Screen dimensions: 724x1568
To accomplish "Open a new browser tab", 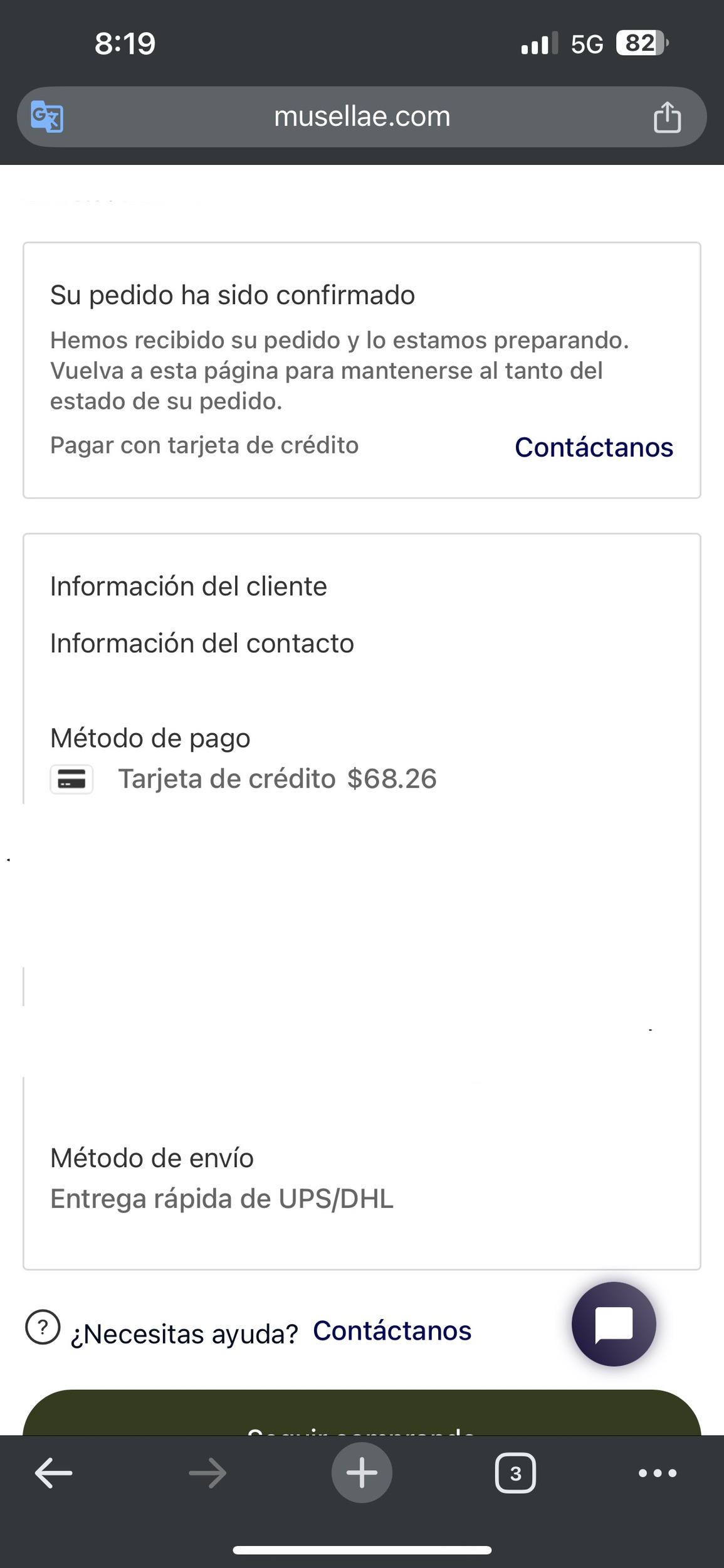I will tap(362, 1473).
